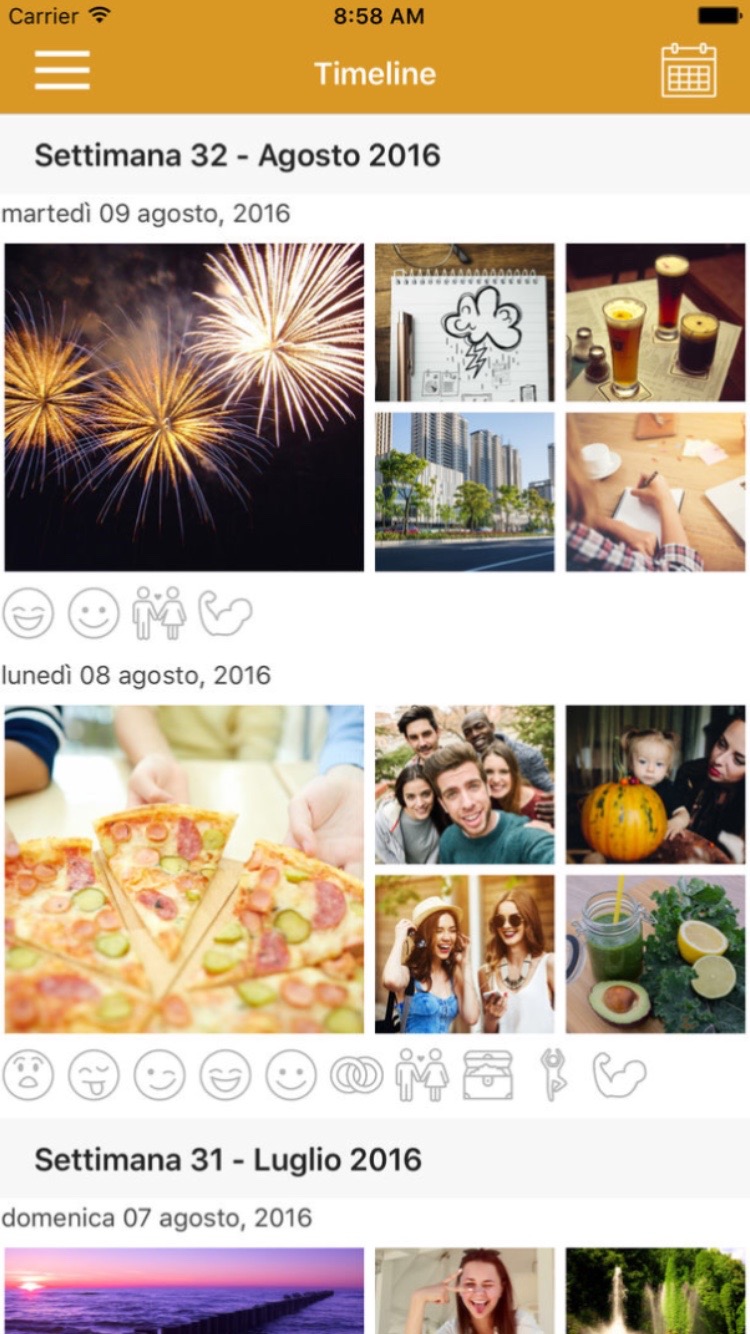View the waterfall photo

(x=655, y=1290)
